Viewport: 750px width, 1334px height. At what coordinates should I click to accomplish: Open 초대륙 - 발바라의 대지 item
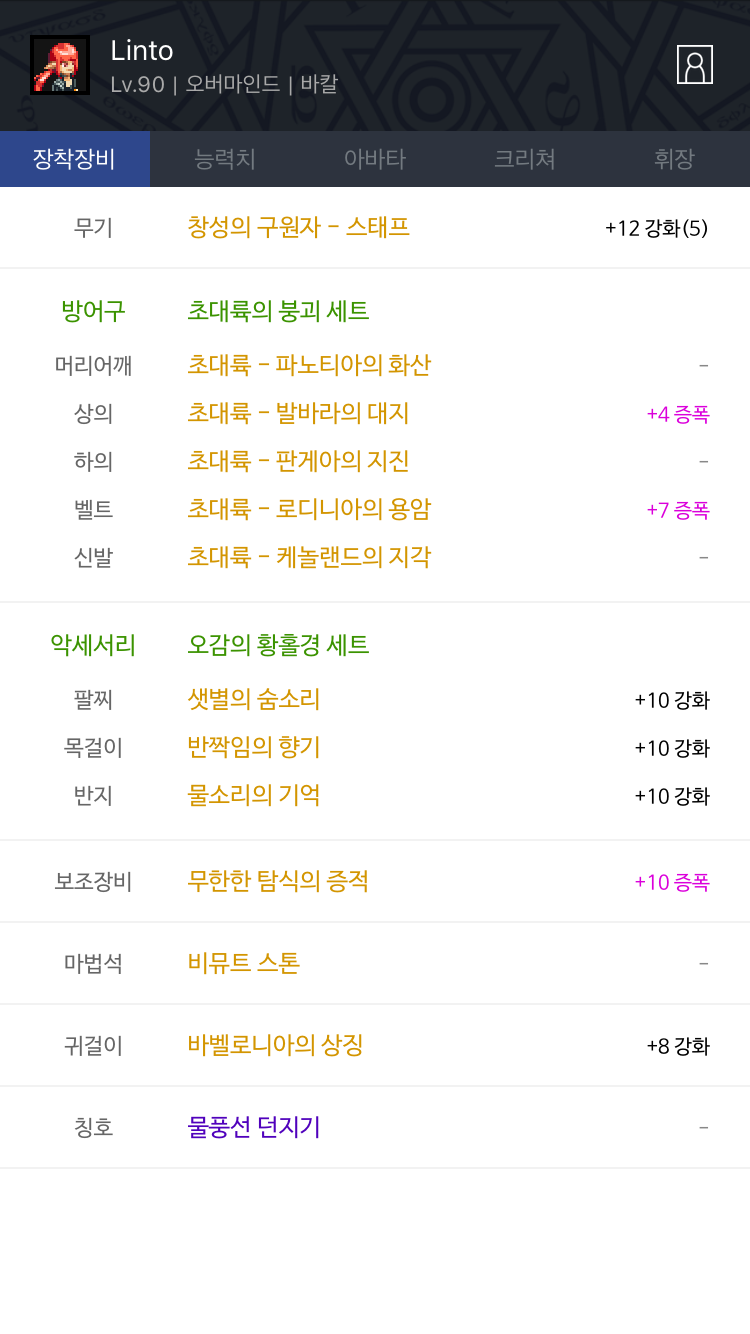coord(298,413)
